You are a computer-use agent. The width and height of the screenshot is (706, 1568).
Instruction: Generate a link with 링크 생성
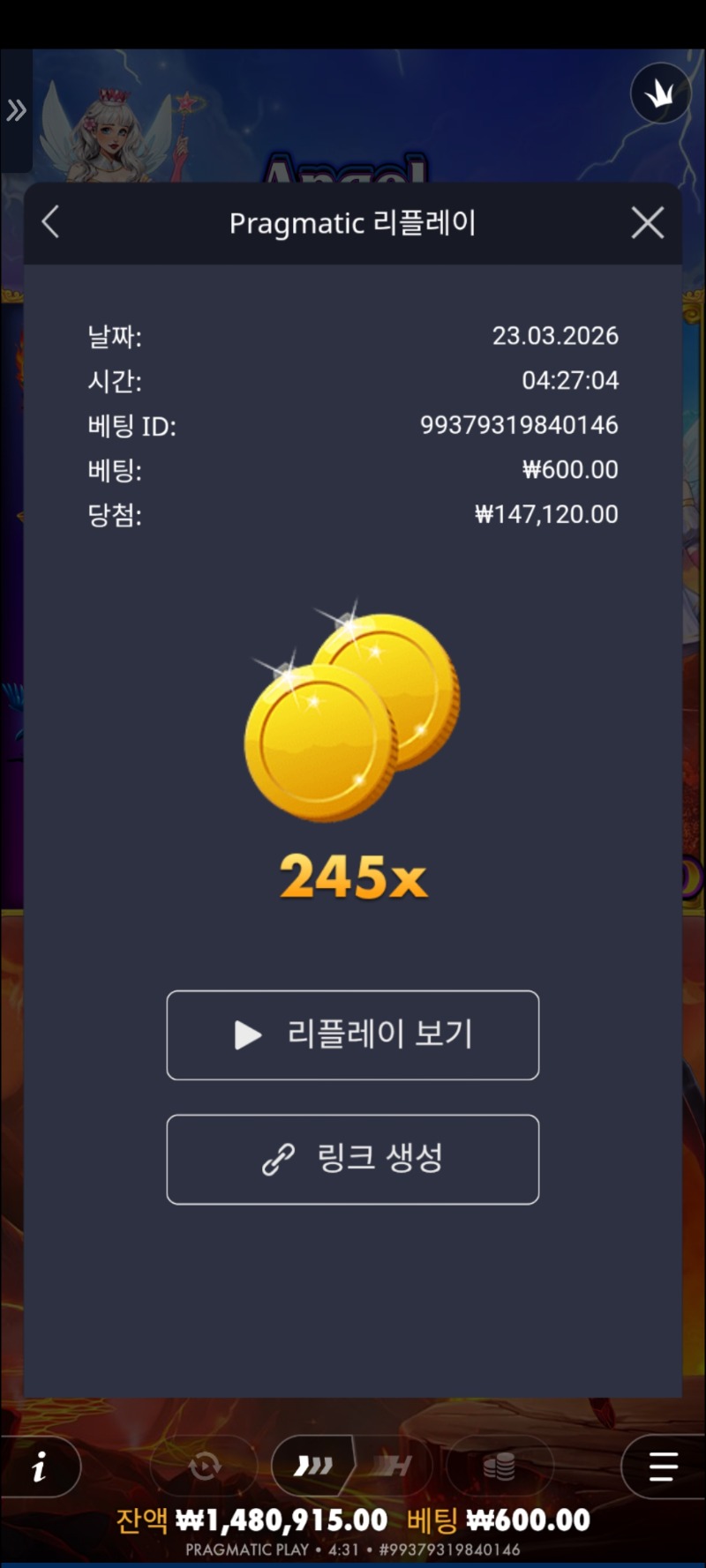(x=353, y=1159)
